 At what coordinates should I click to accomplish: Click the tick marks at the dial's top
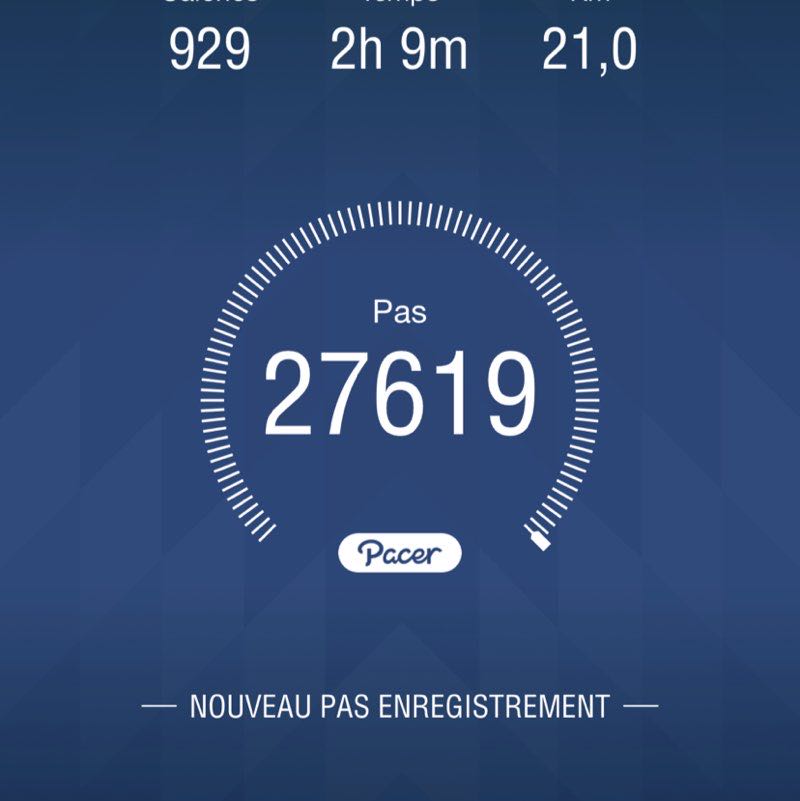[400, 215]
